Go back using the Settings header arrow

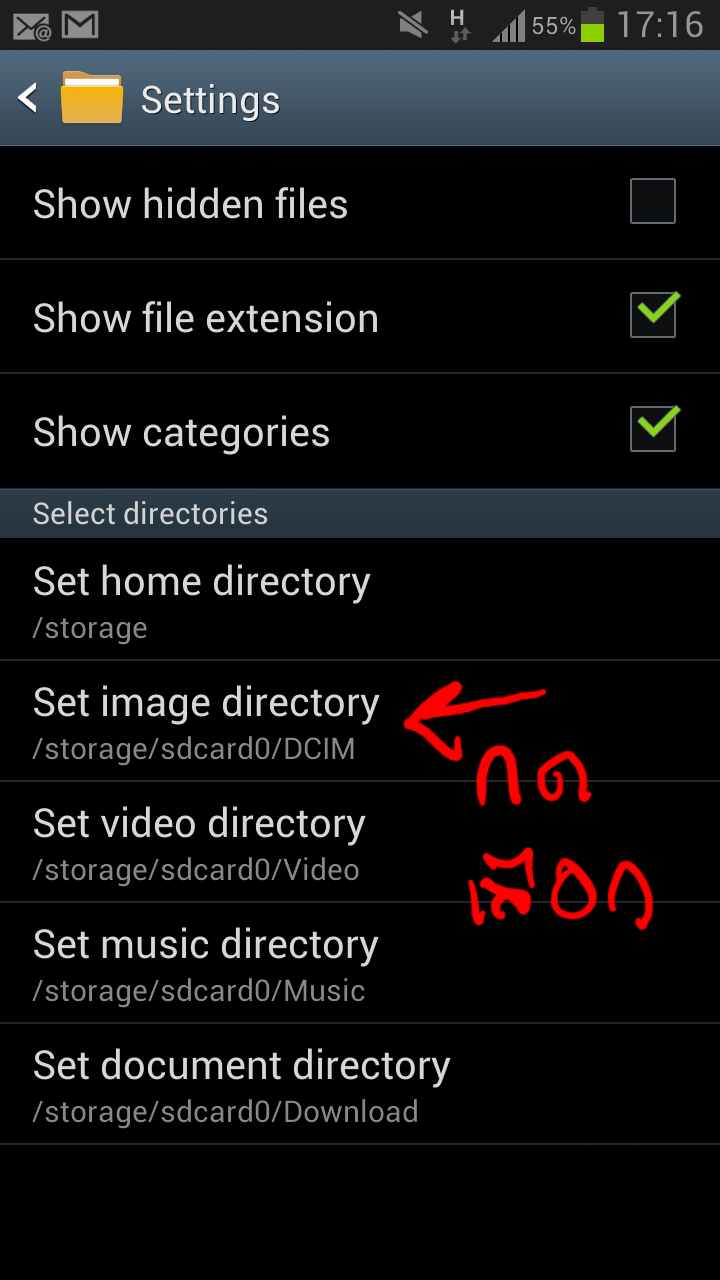30,98
